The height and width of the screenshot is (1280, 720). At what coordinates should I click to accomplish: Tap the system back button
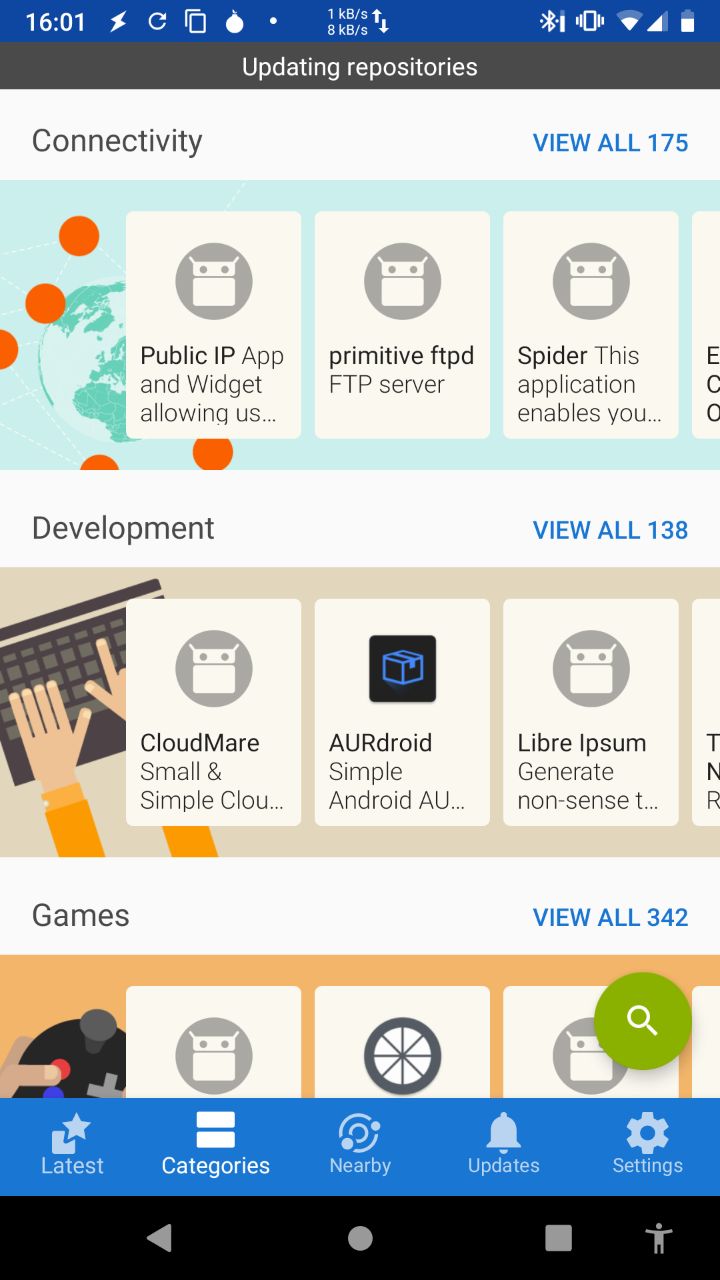point(160,1238)
